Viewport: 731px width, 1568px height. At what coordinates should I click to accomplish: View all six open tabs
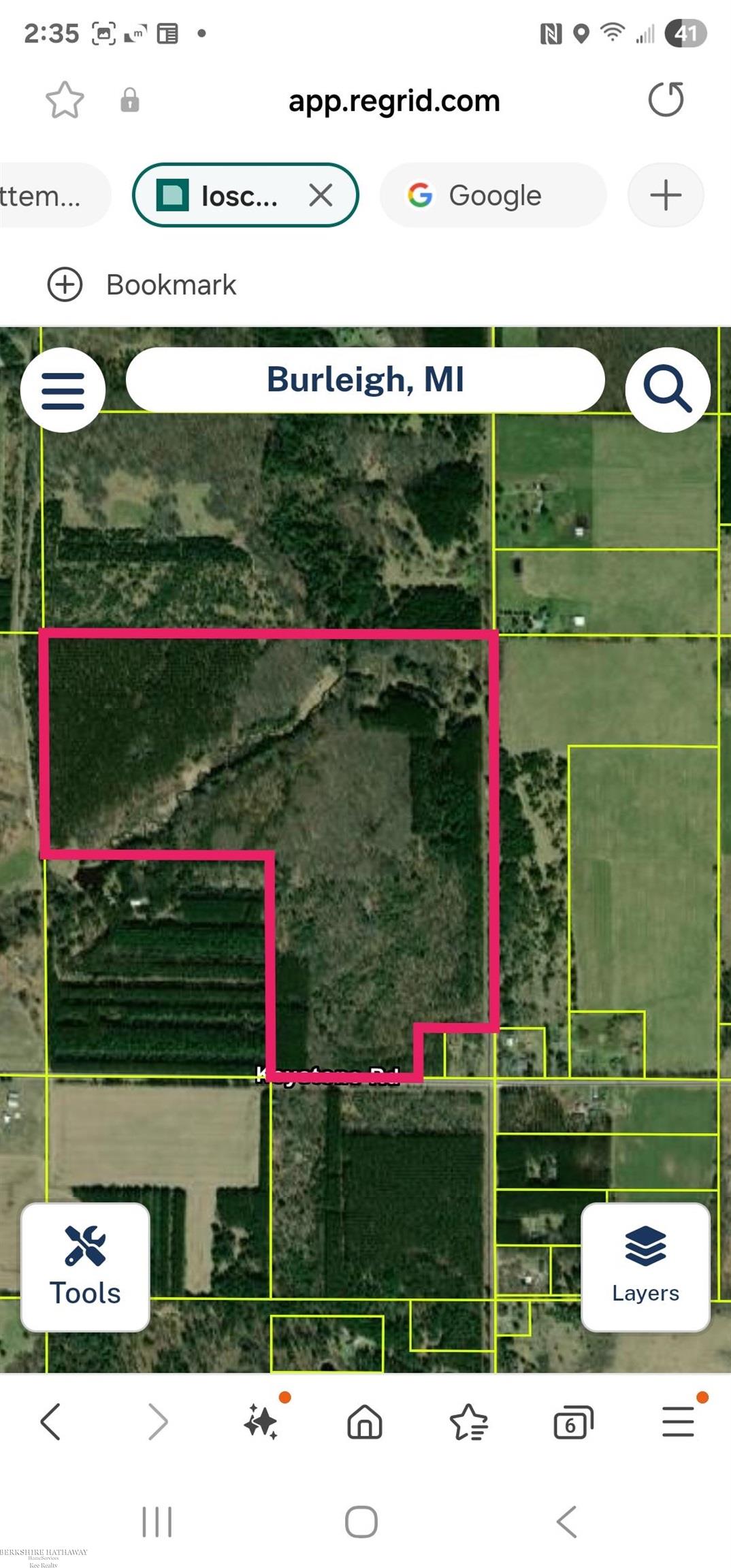click(x=573, y=1422)
